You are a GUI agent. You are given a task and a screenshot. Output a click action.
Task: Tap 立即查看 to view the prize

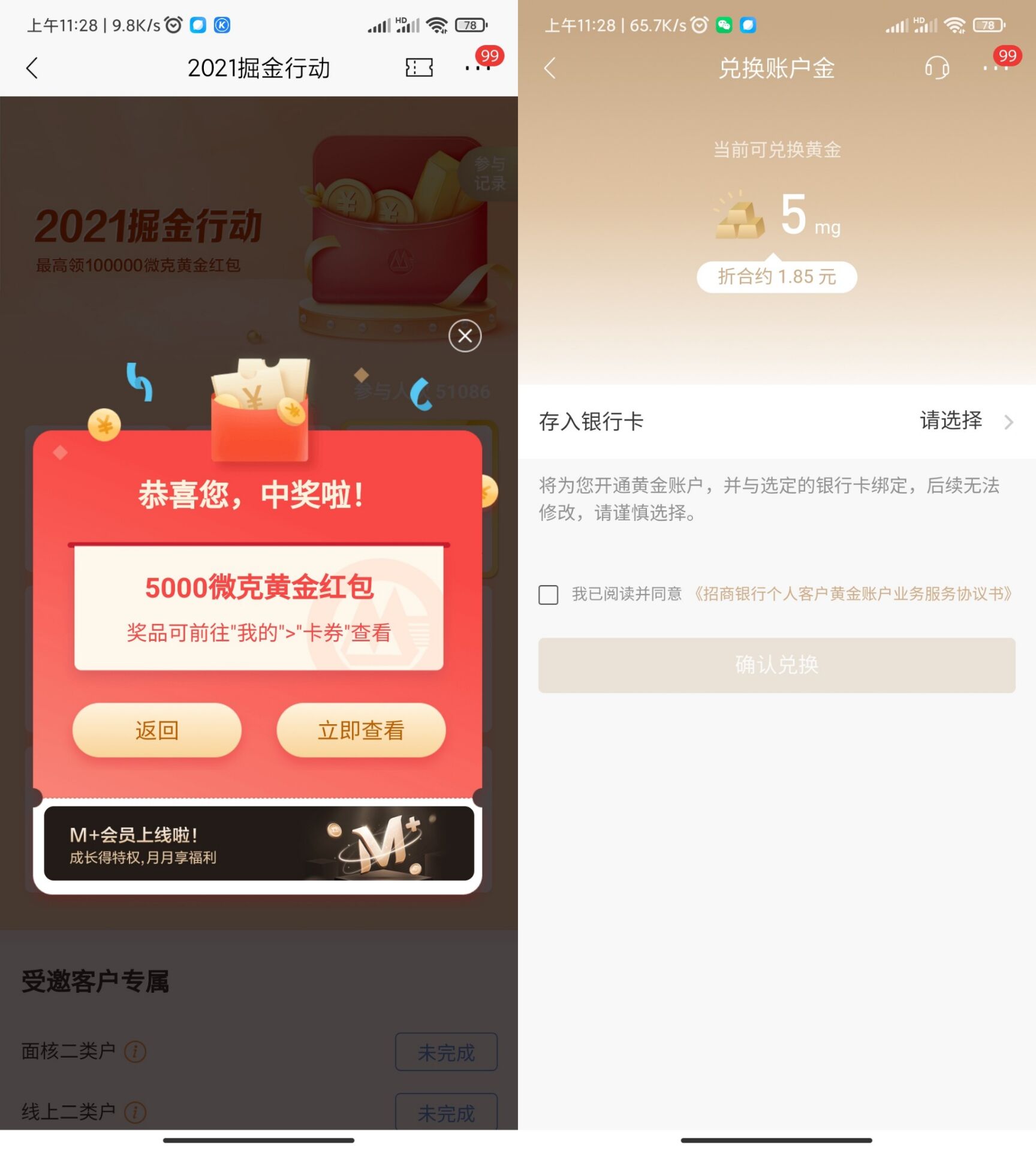click(x=361, y=730)
